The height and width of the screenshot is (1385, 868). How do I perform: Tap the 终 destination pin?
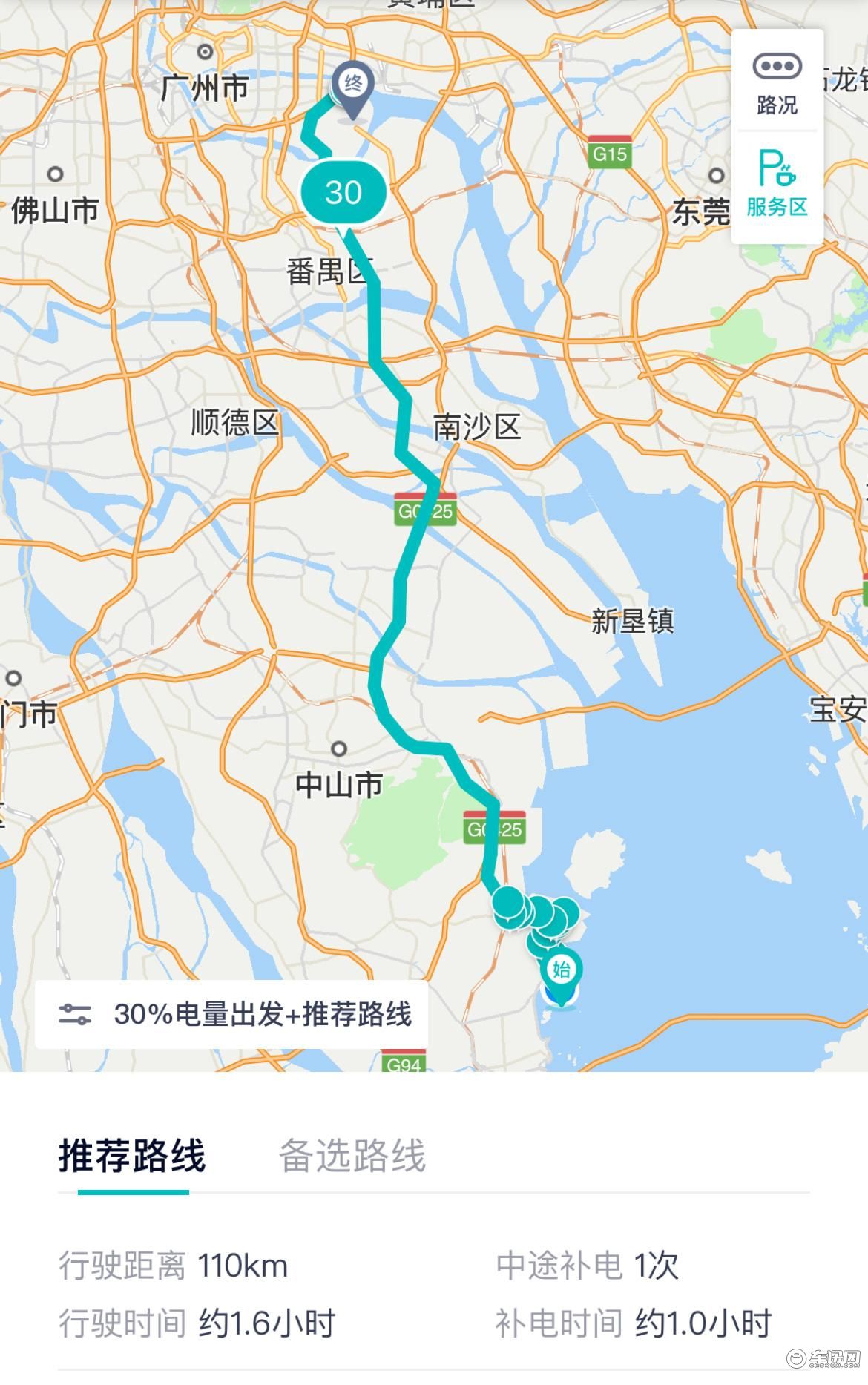tap(353, 87)
